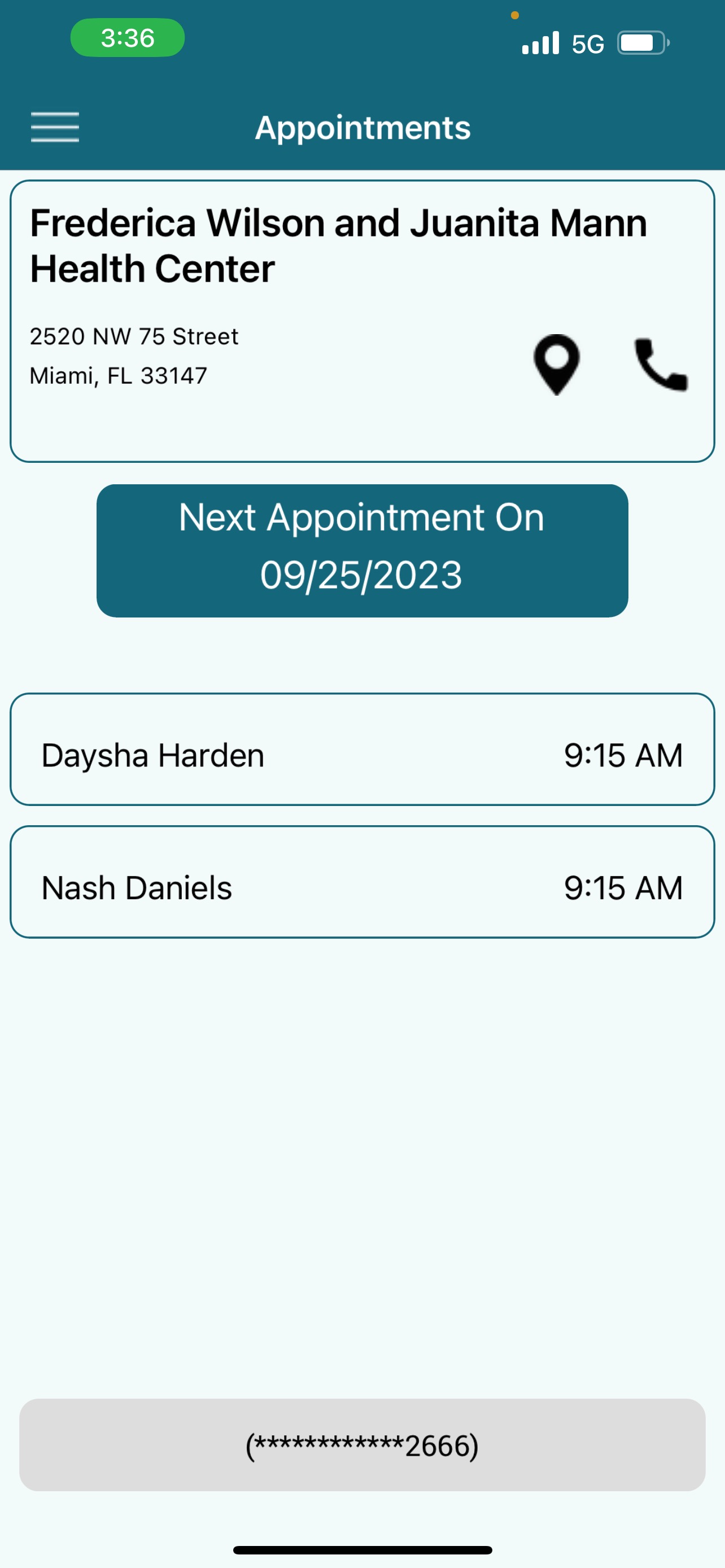Open the hamburger menu
The width and height of the screenshot is (725, 1568).
click(55, 127)
